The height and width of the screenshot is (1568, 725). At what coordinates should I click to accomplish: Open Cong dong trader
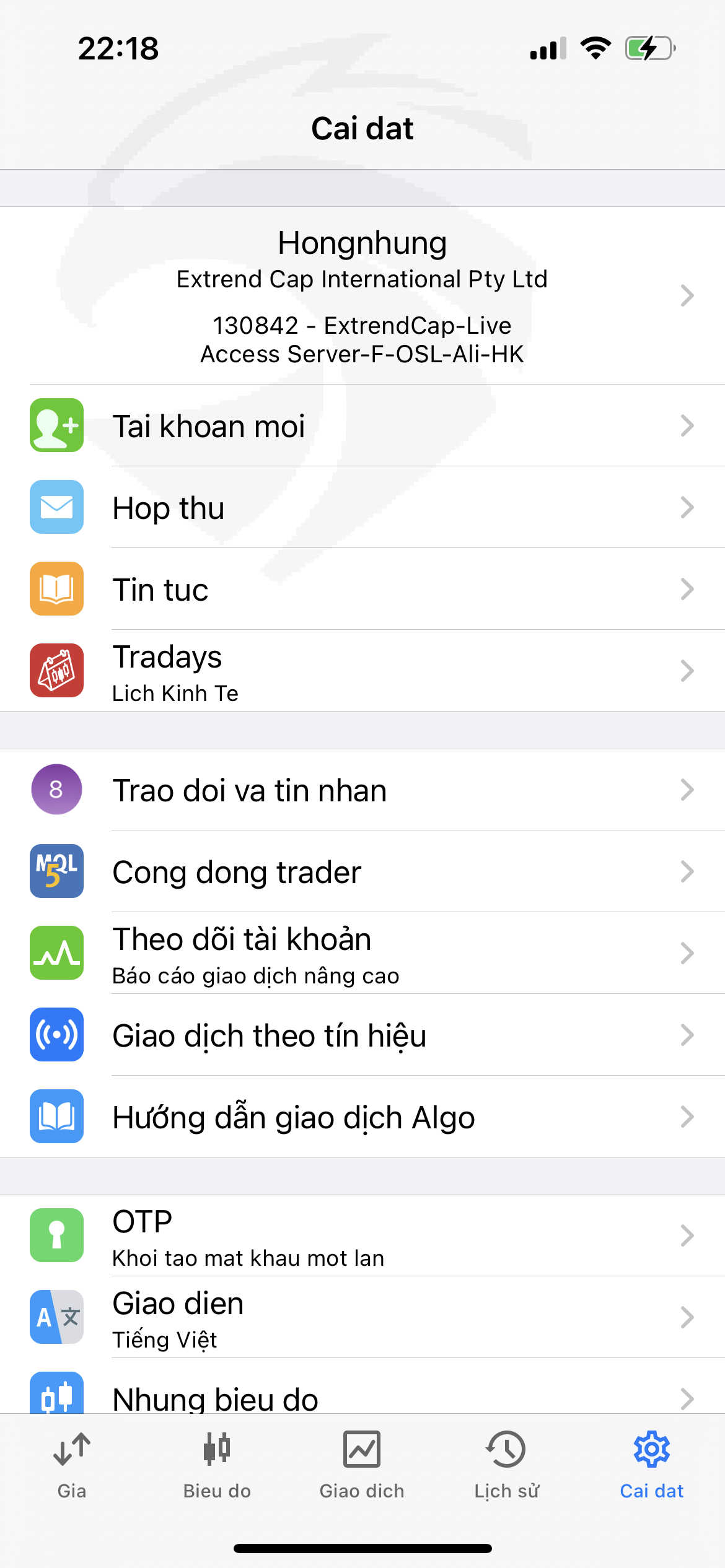coord(362,871)
